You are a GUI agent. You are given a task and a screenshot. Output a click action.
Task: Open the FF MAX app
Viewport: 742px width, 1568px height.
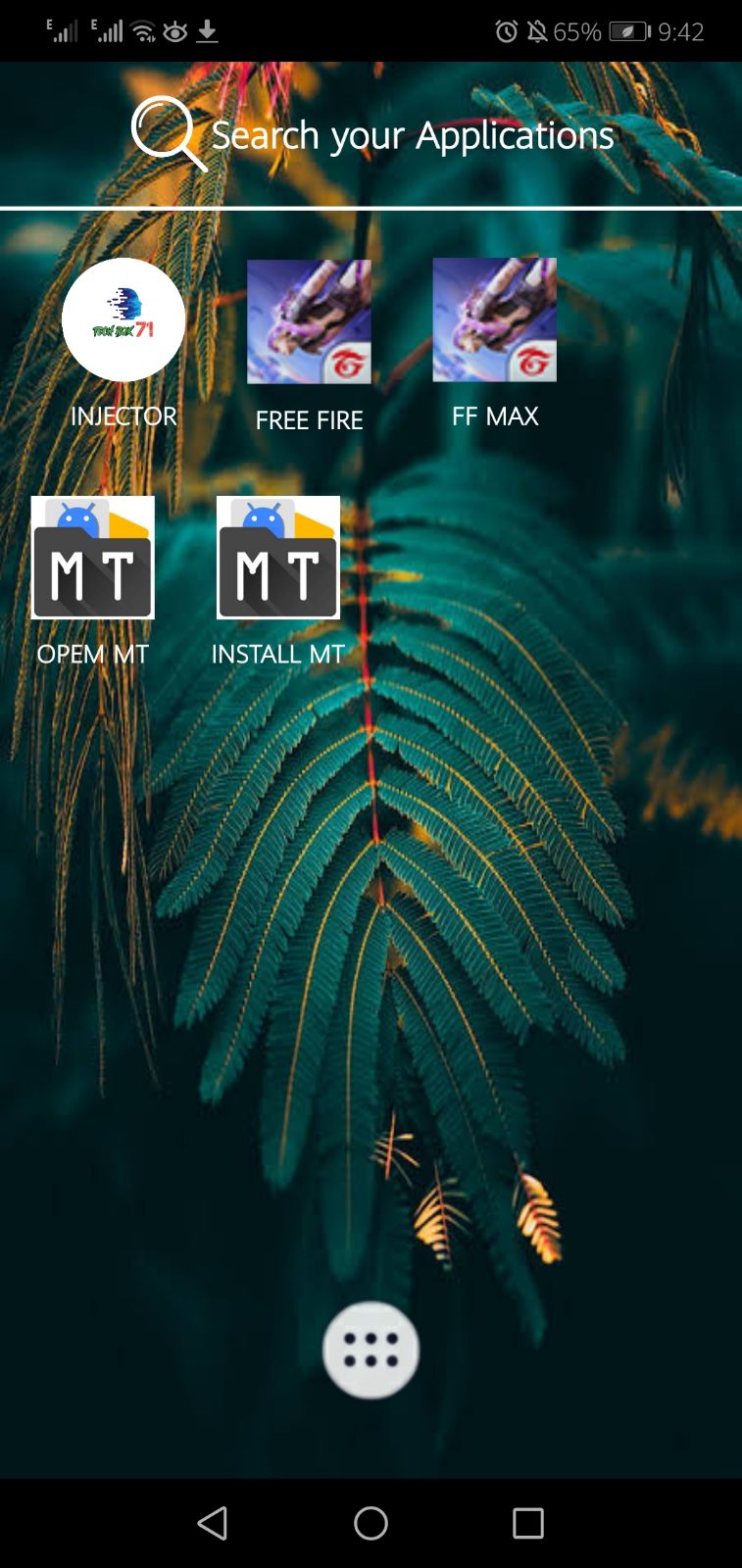coord(495,320)
